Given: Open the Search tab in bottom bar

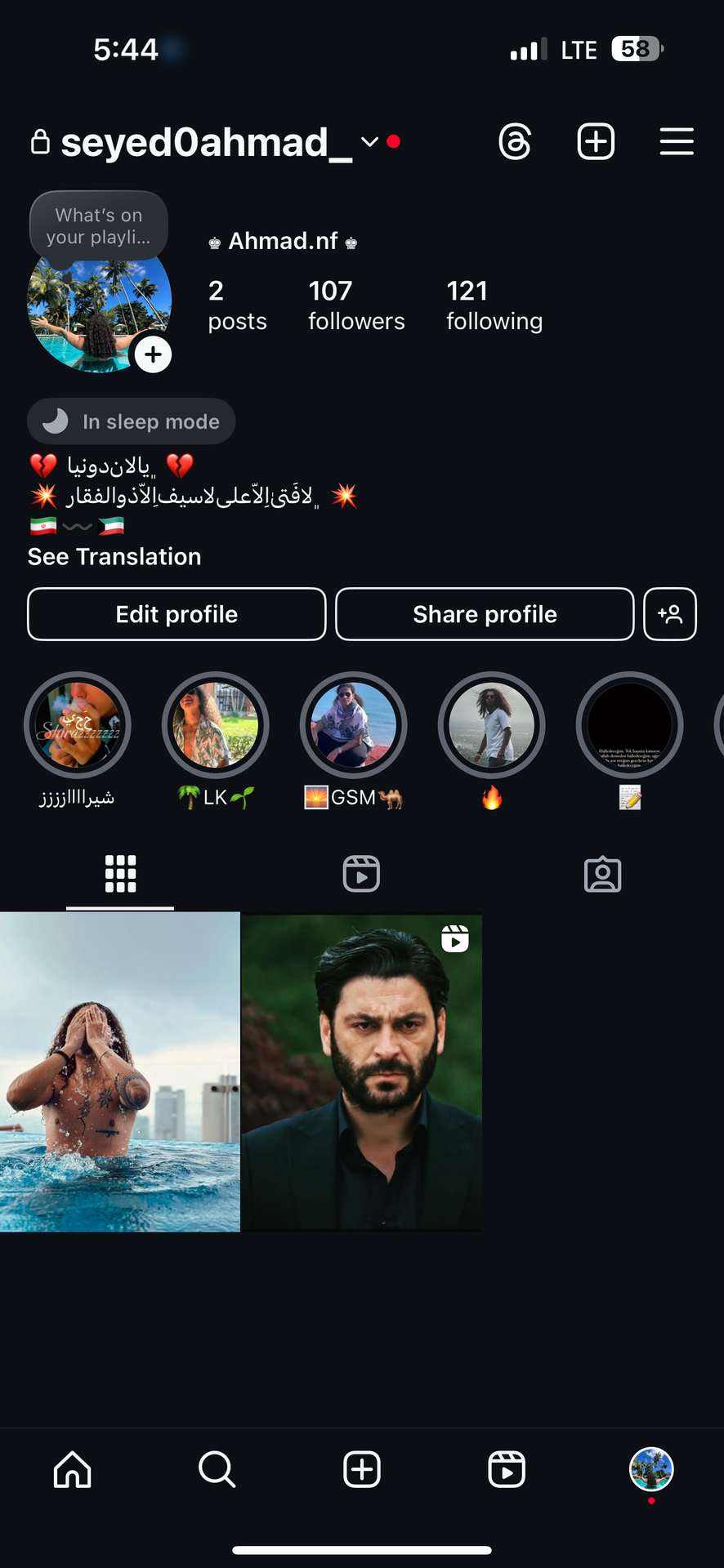Looking at the screenshot, I should [217, 1470].
